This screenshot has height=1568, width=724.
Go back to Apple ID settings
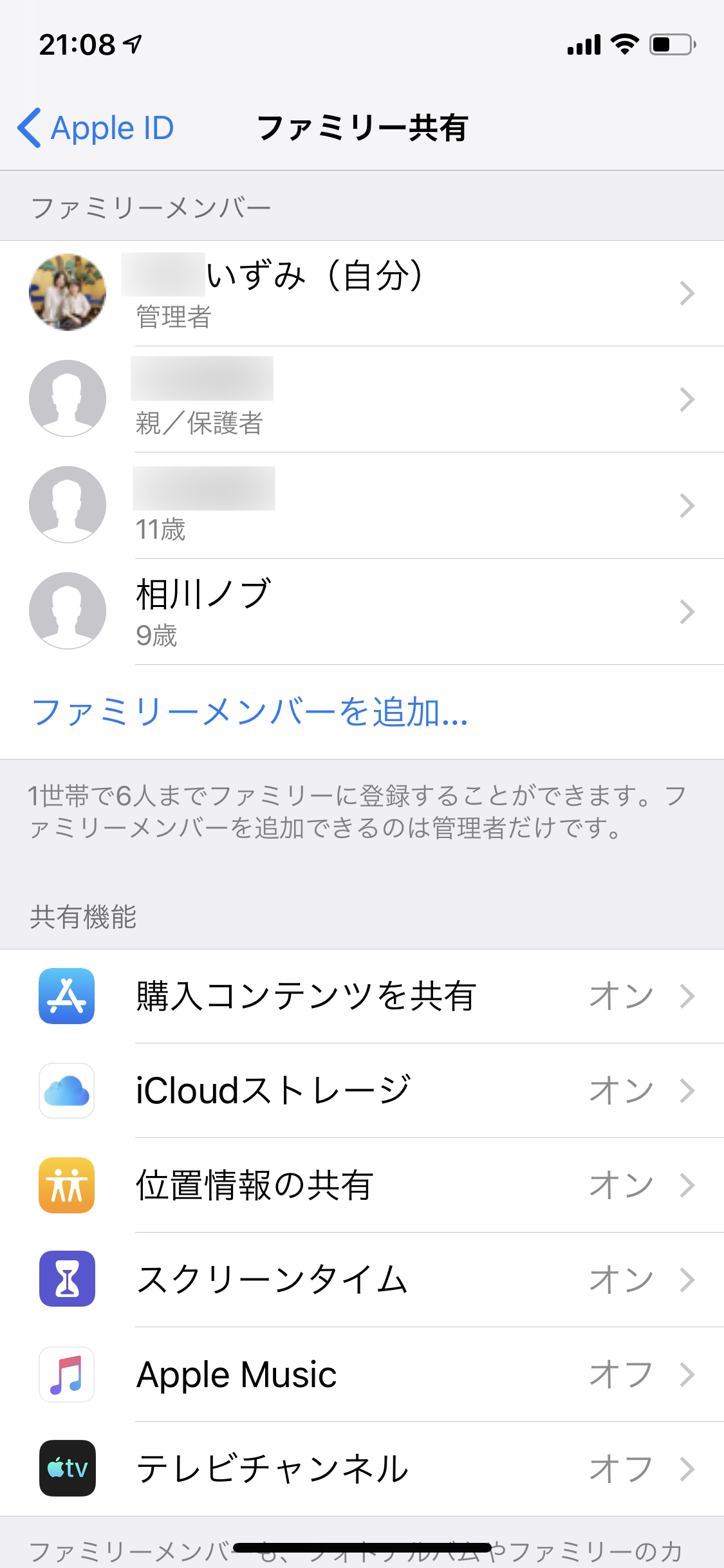pyautogui.click(x=97, y=127)
